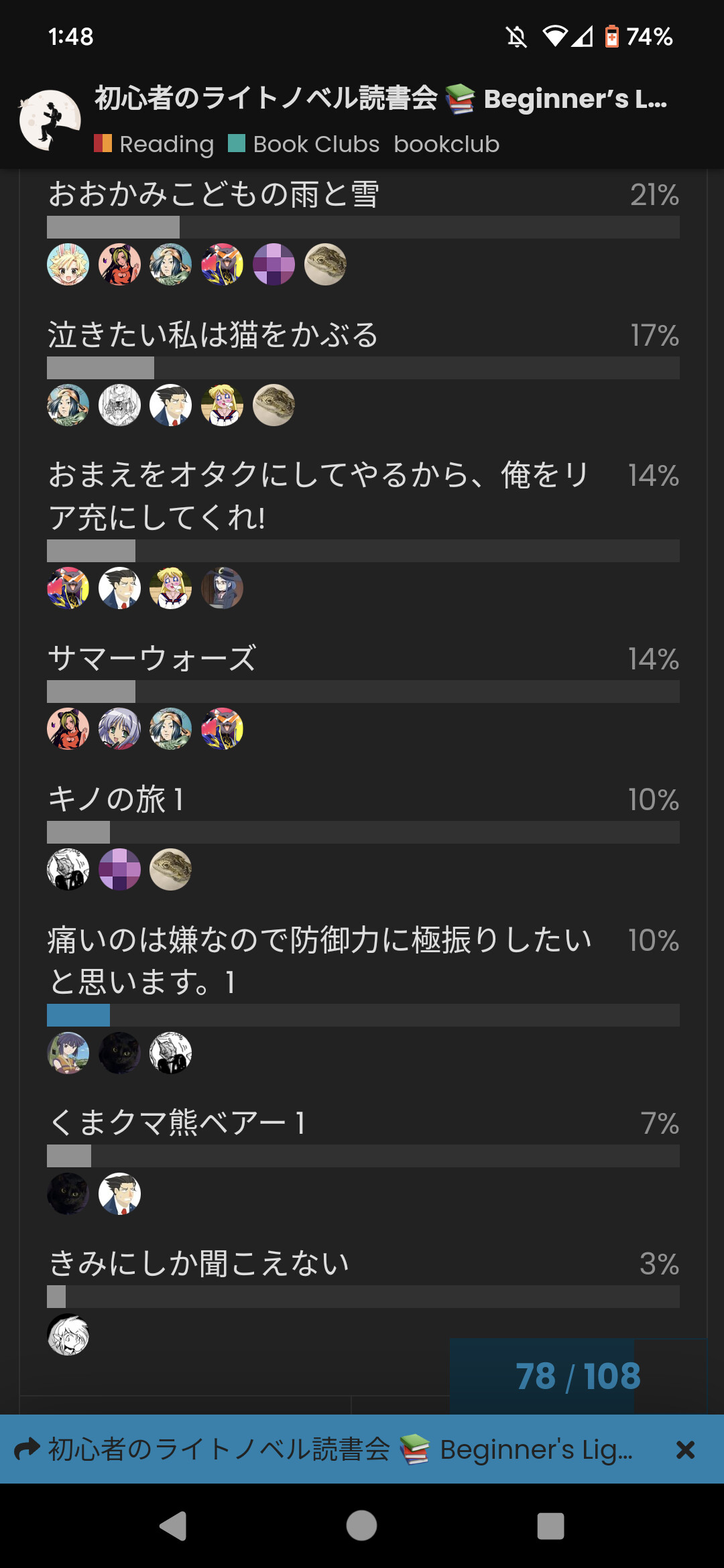724x1568 pixels.
Task: Open the black cat avatar under くまクマ熊ベアー 1
Action: point(68,1193)
